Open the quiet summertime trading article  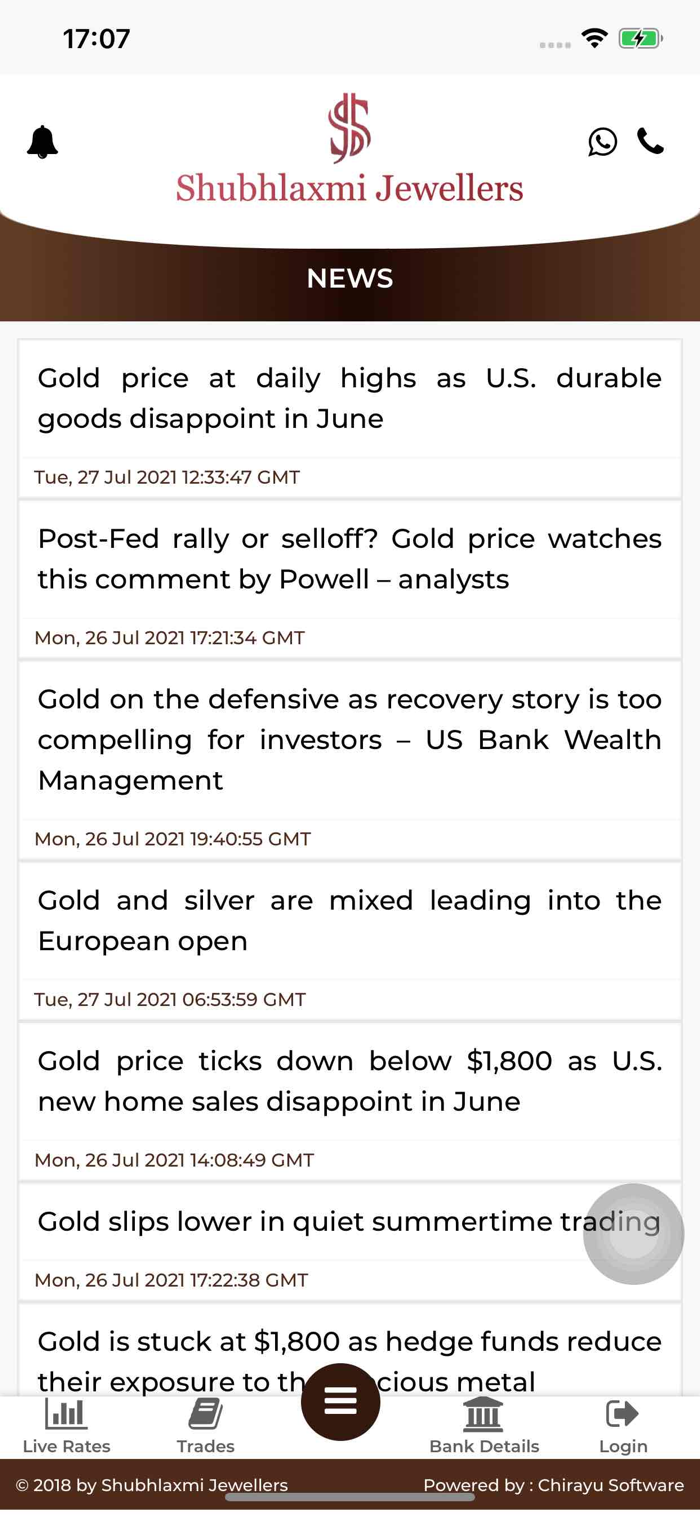[300, 1222]
